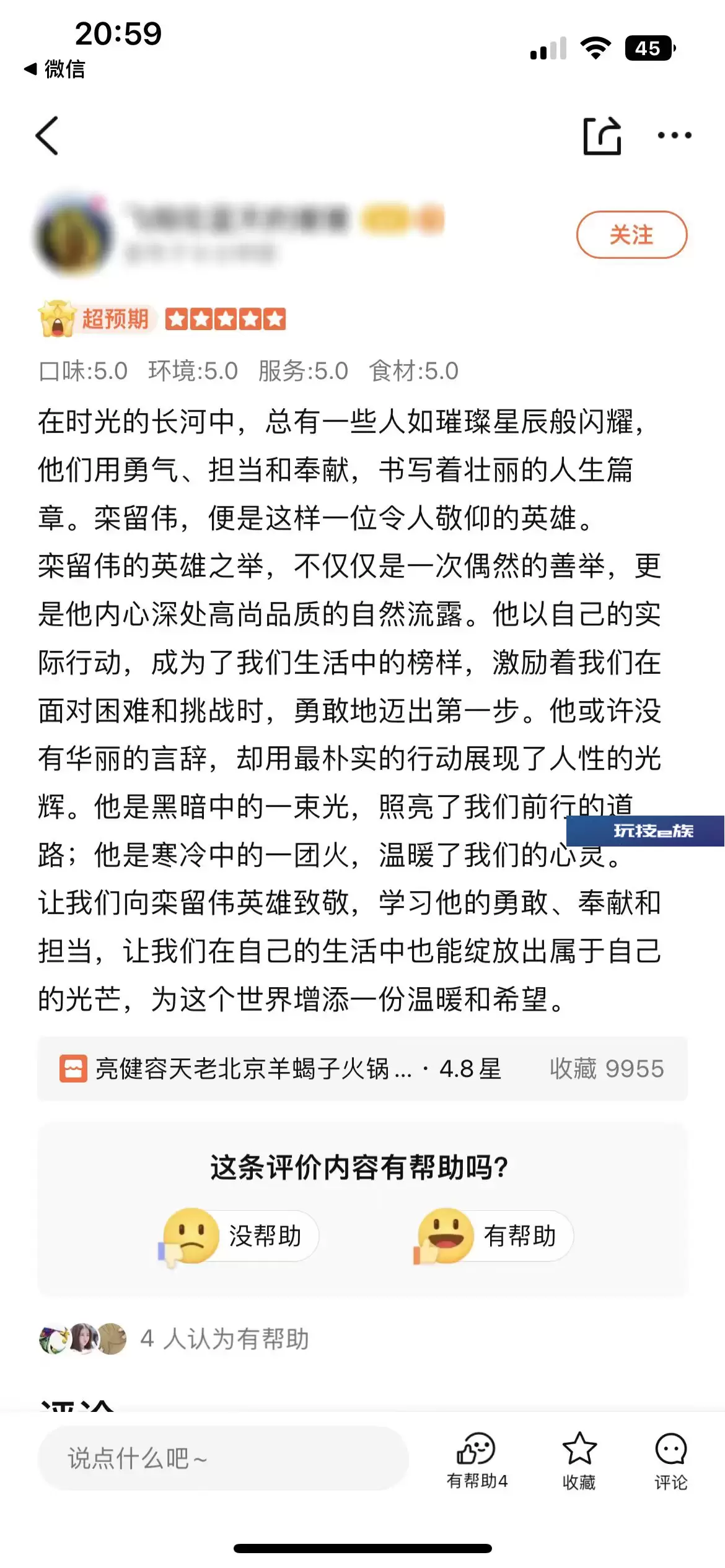Open the reviewer's profile avatar
The width and height of the screenshot is (725, 1568).
point(74,236)
